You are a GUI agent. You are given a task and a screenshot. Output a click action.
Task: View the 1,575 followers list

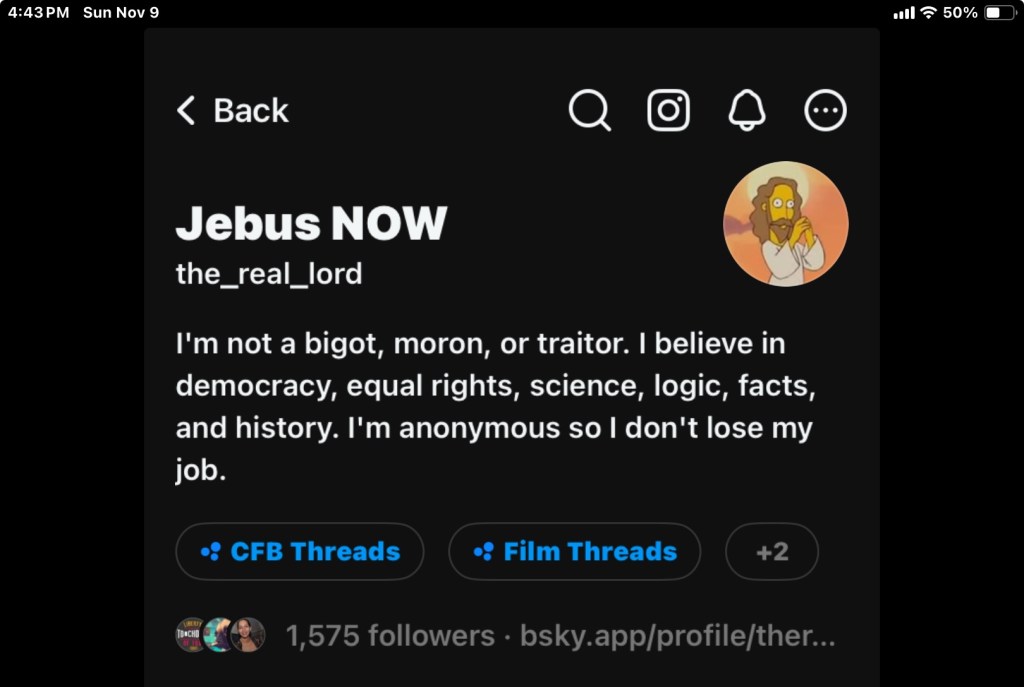389,636
